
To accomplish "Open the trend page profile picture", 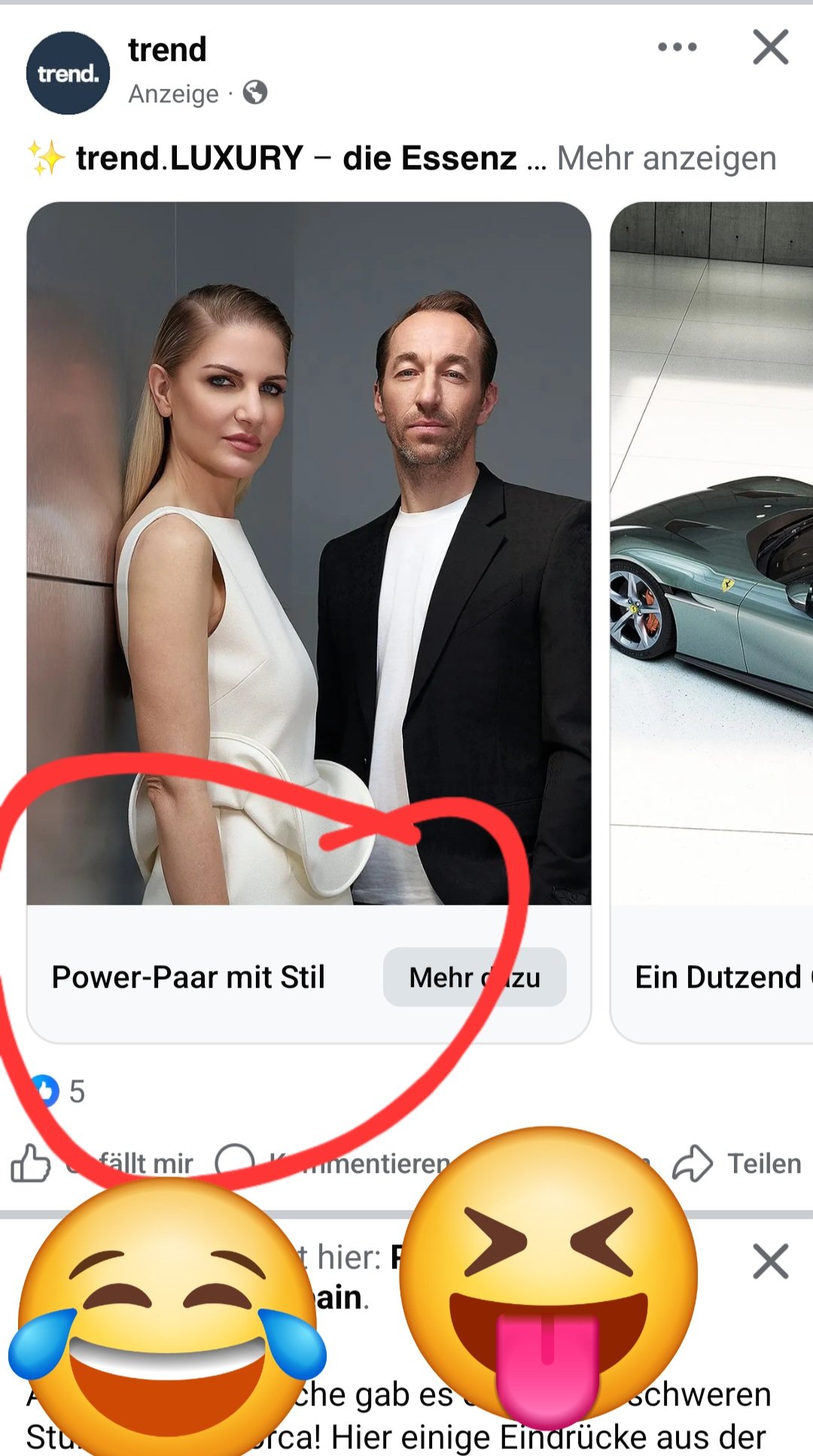I will point(68,73).
